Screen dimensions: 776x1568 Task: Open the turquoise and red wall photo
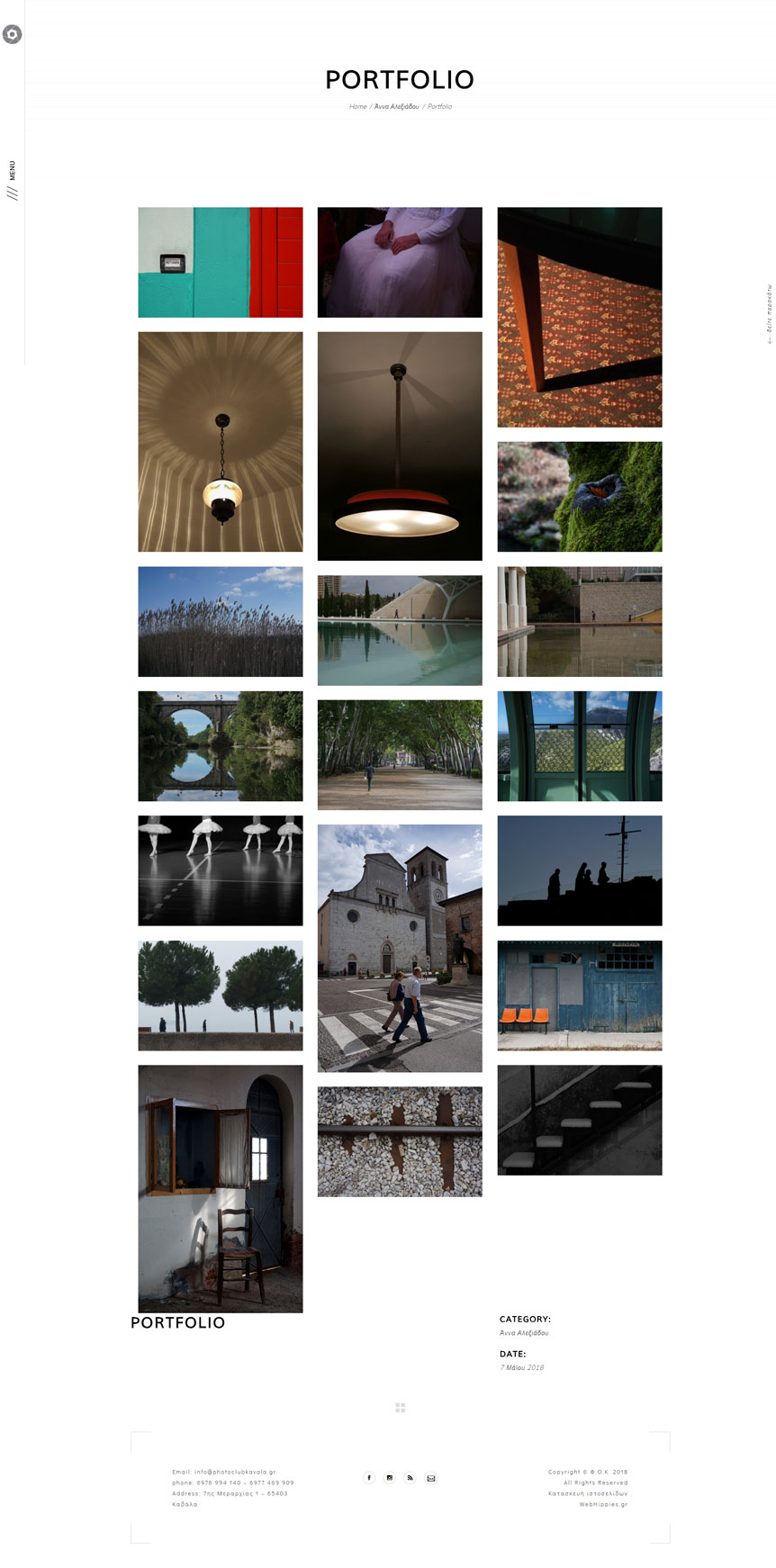click(221, 262)
